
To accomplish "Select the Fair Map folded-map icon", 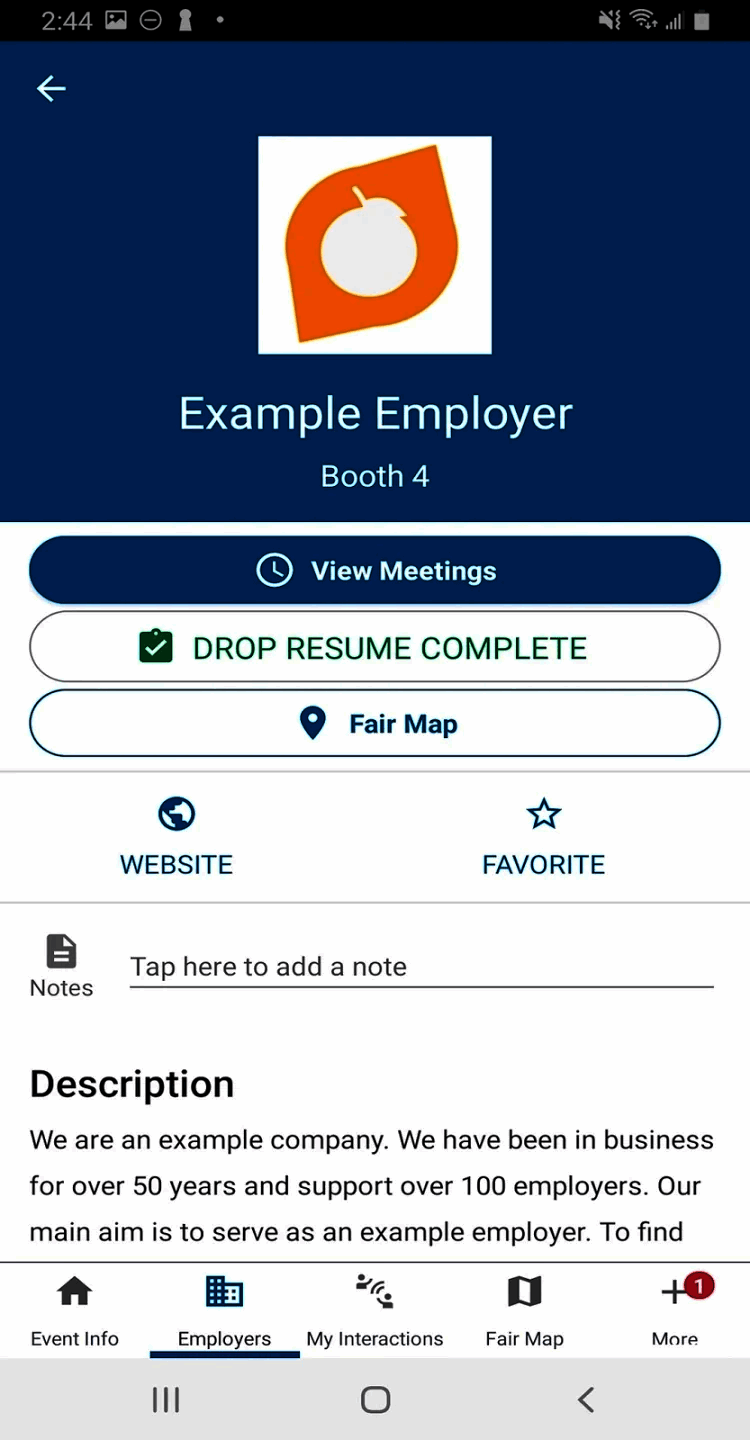I will point(524,1291).
